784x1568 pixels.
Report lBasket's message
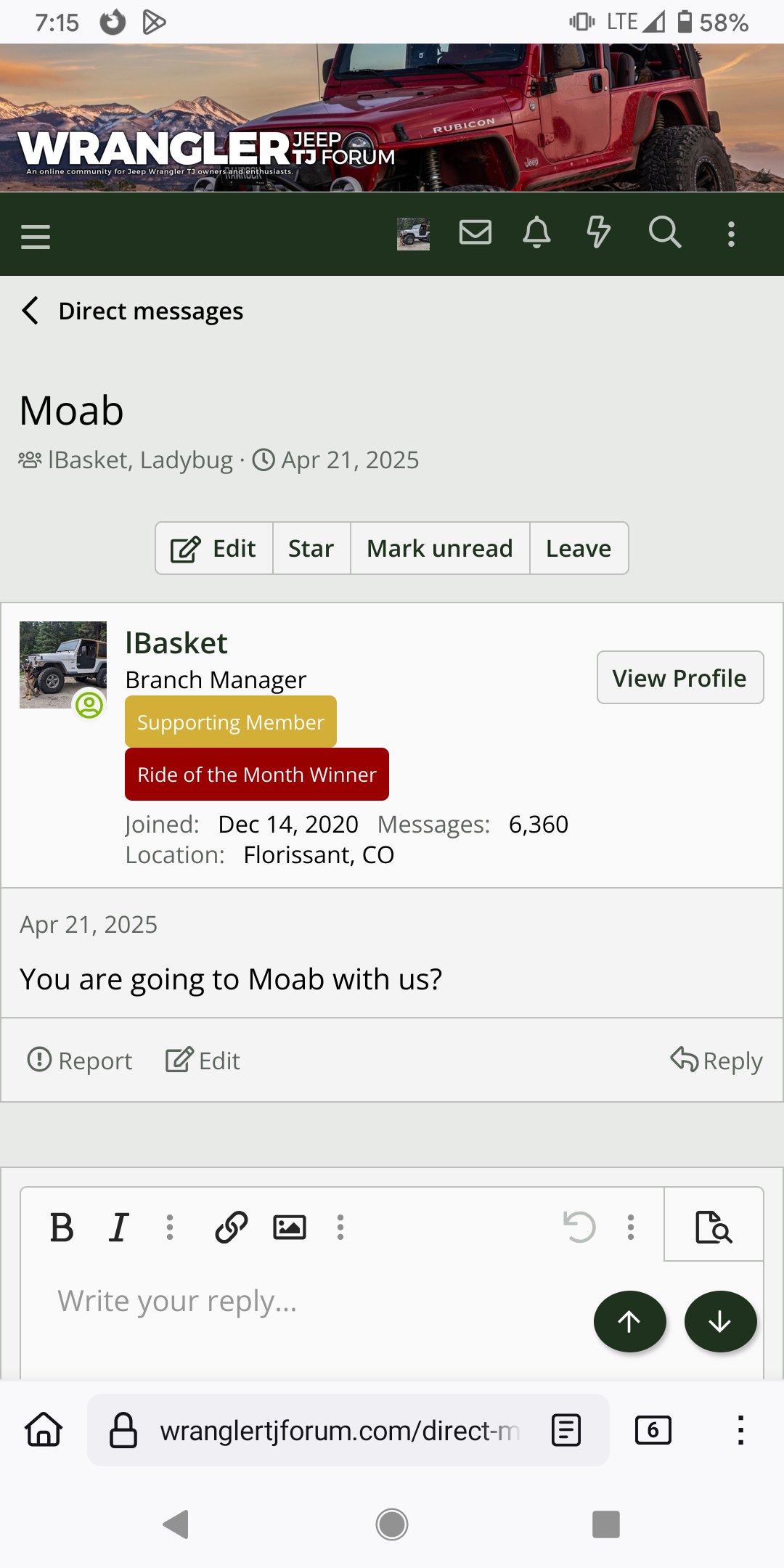80,1061
